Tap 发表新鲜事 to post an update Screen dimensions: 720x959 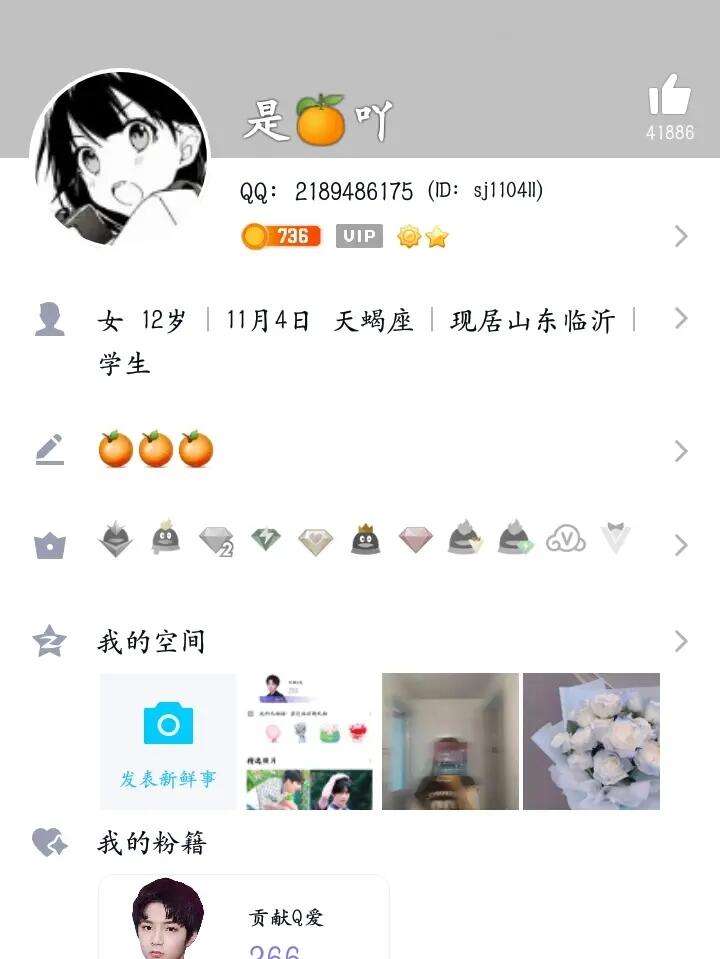(x=168, y=741)
